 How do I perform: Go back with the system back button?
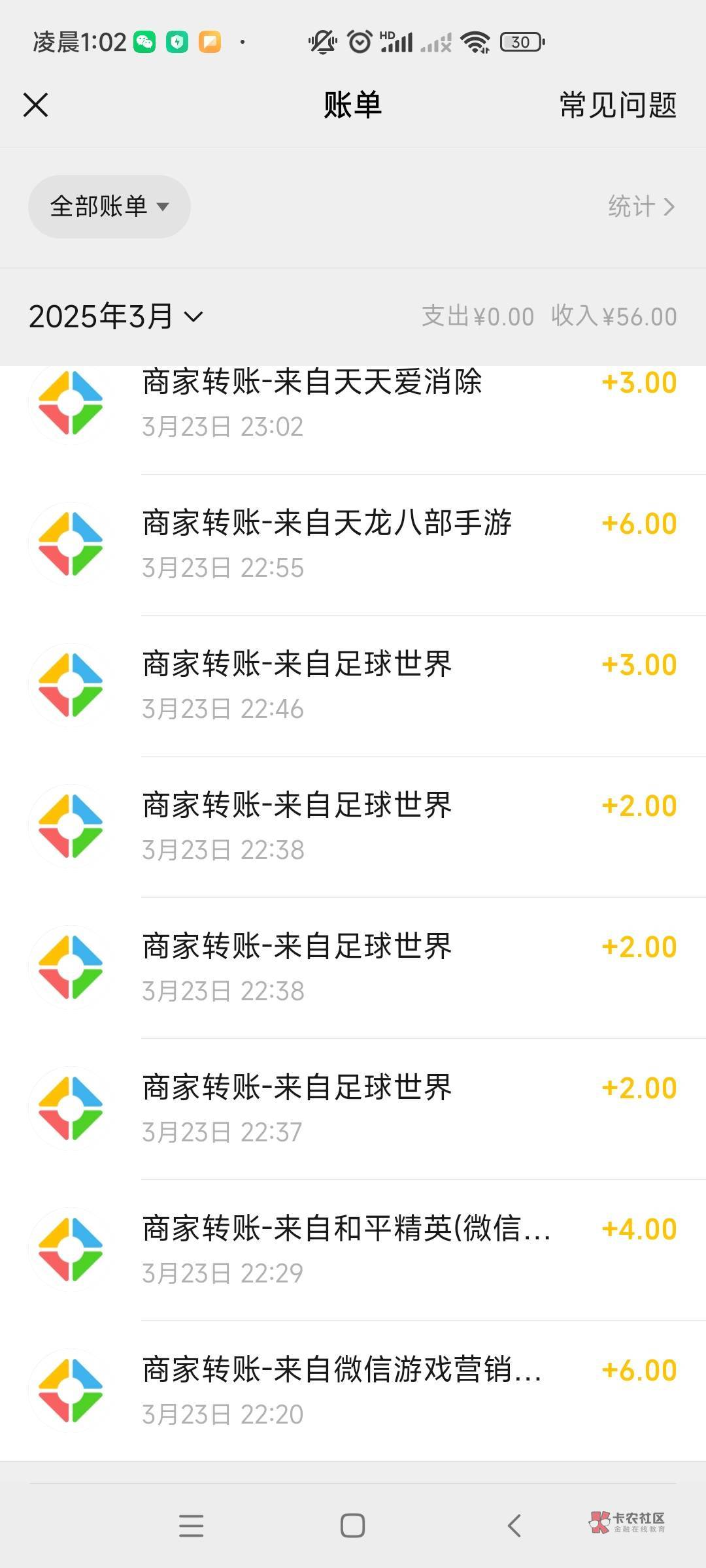point(514,1526)
